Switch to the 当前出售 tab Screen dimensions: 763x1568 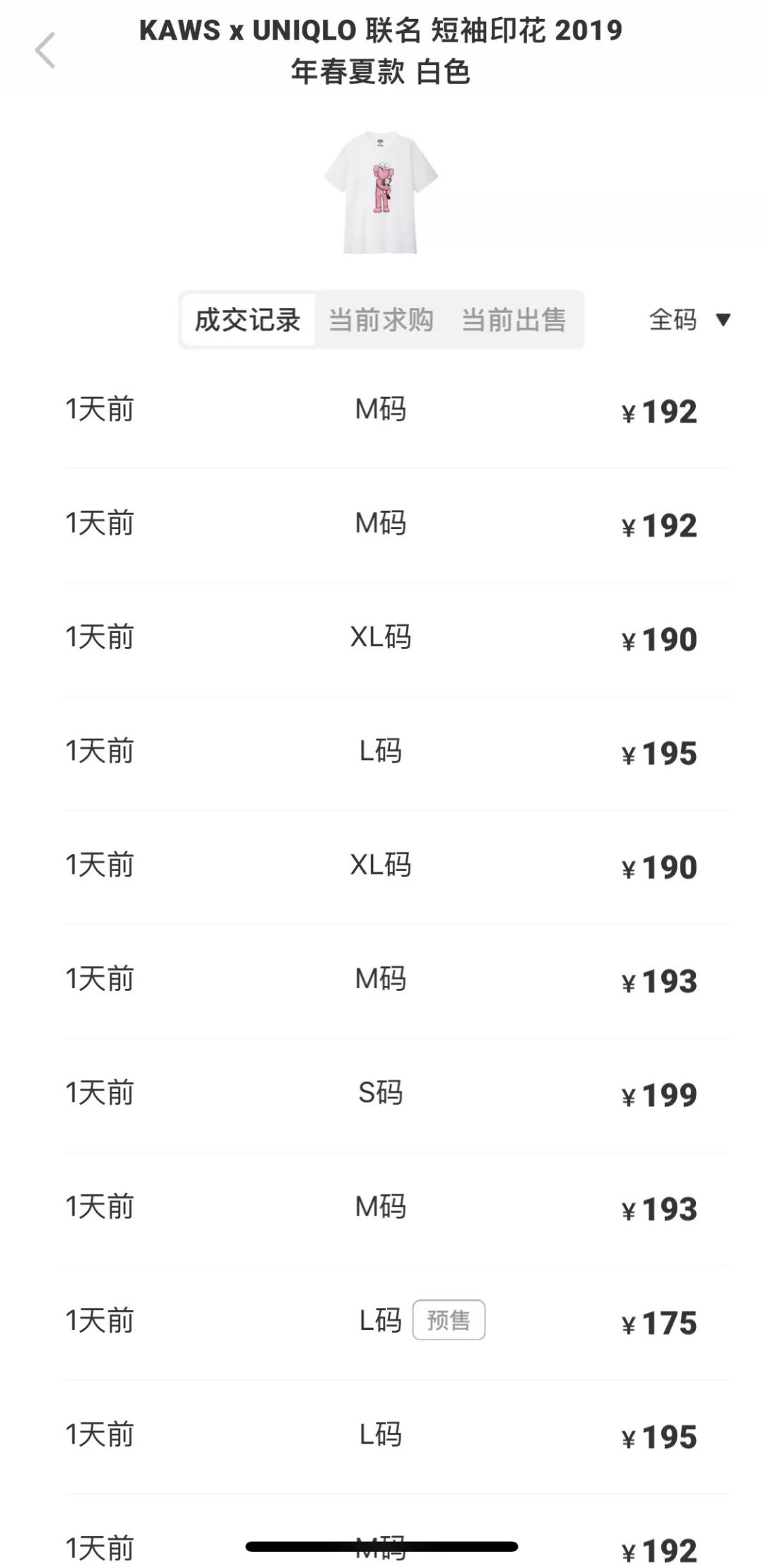click(x=516, y=319)
